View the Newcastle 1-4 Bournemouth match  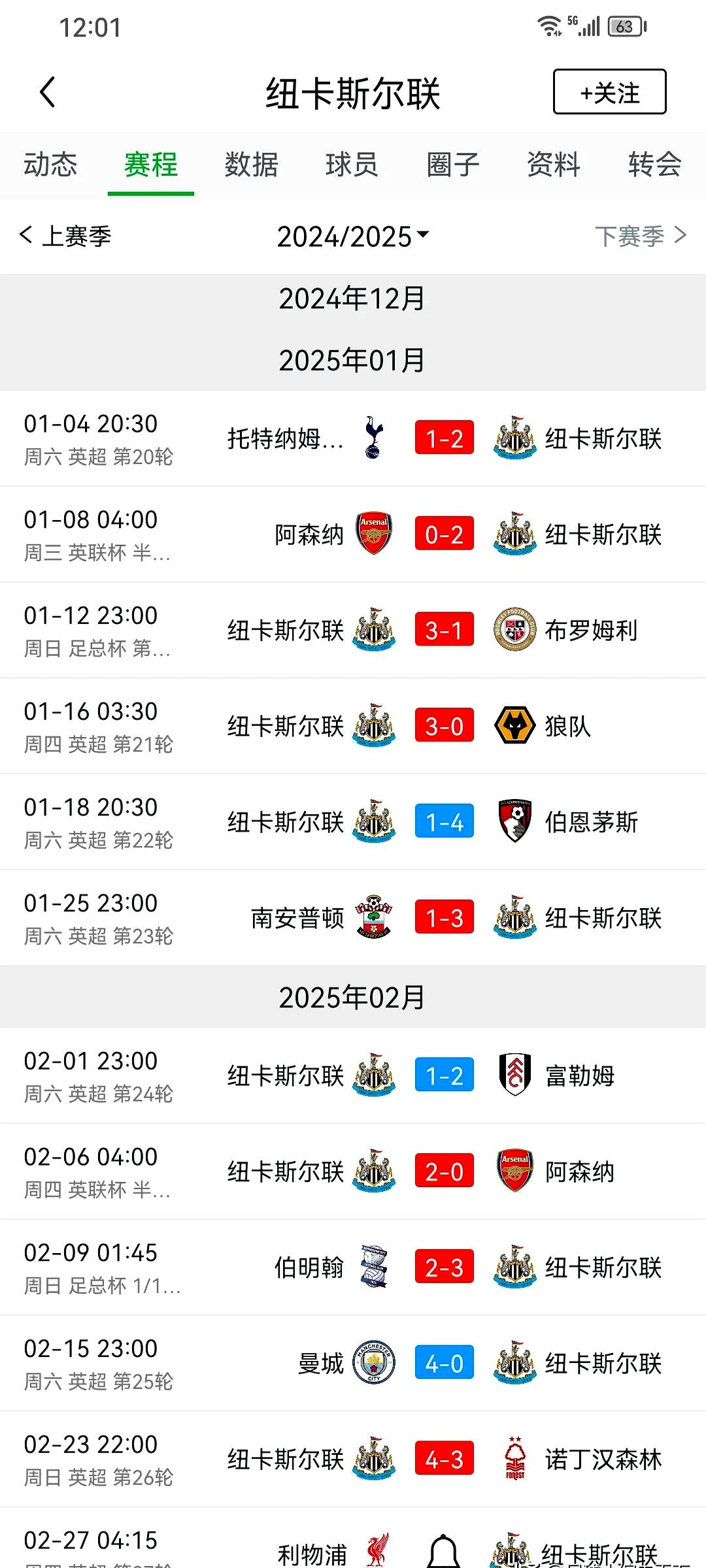pyautogui.click(x=444, y=822)
